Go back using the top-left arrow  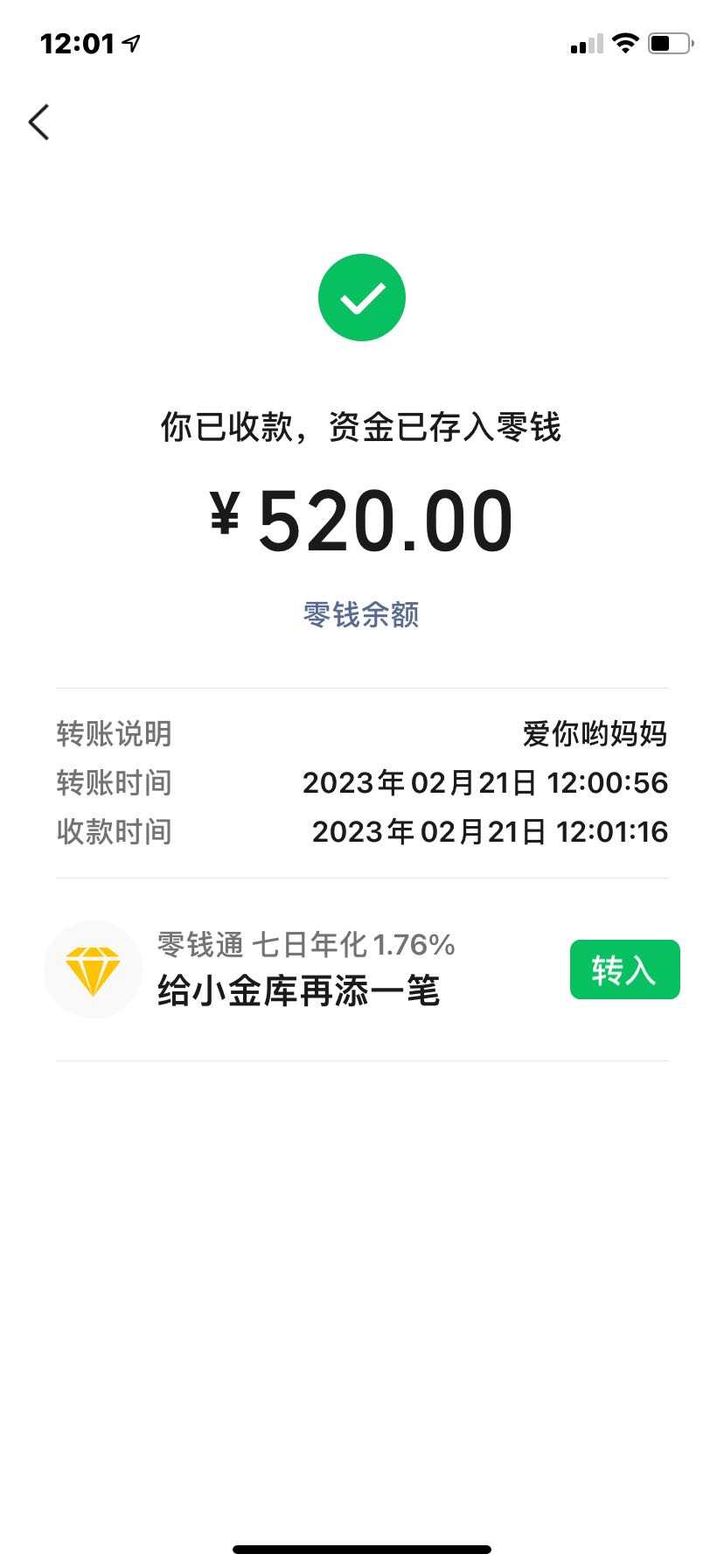[x=38, y=122]
